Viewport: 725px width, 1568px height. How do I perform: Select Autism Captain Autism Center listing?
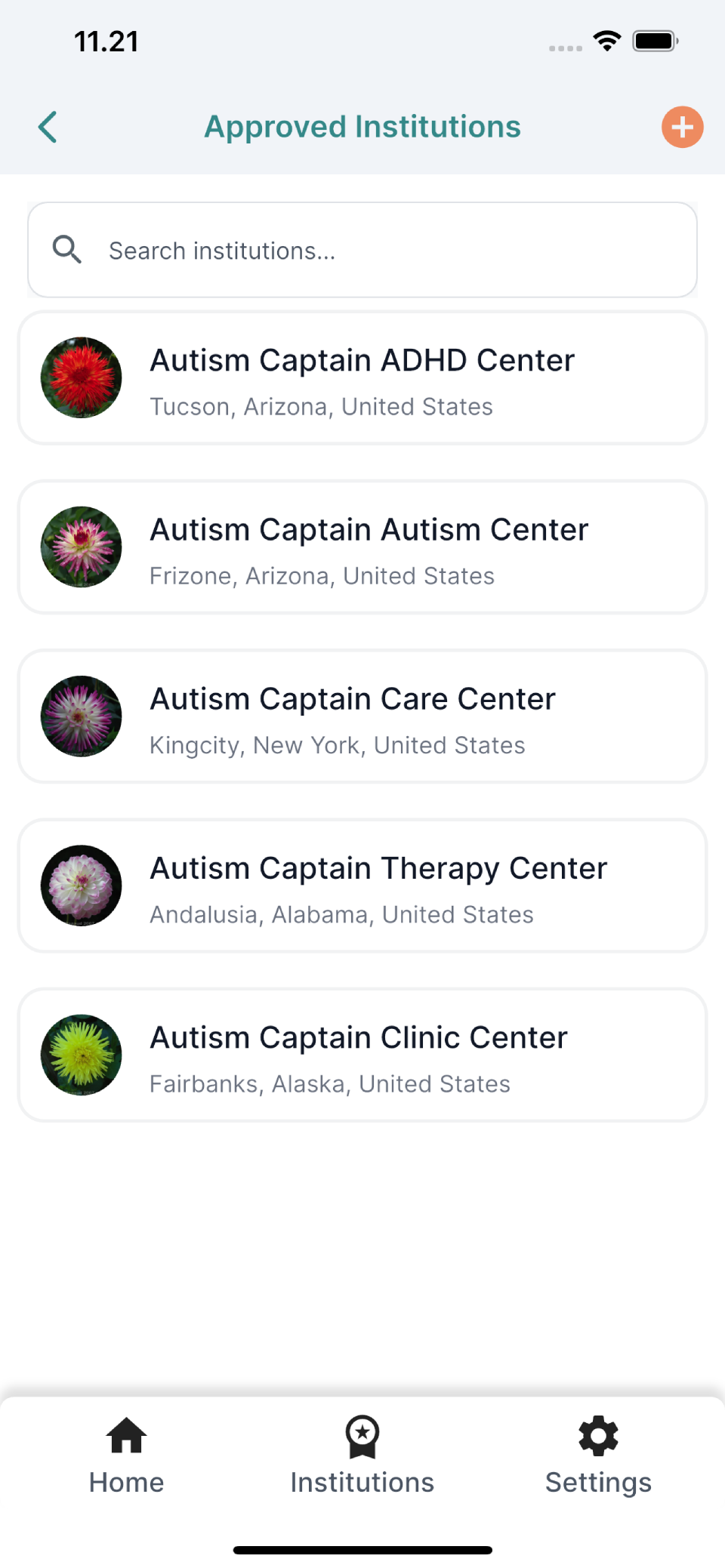362,547
